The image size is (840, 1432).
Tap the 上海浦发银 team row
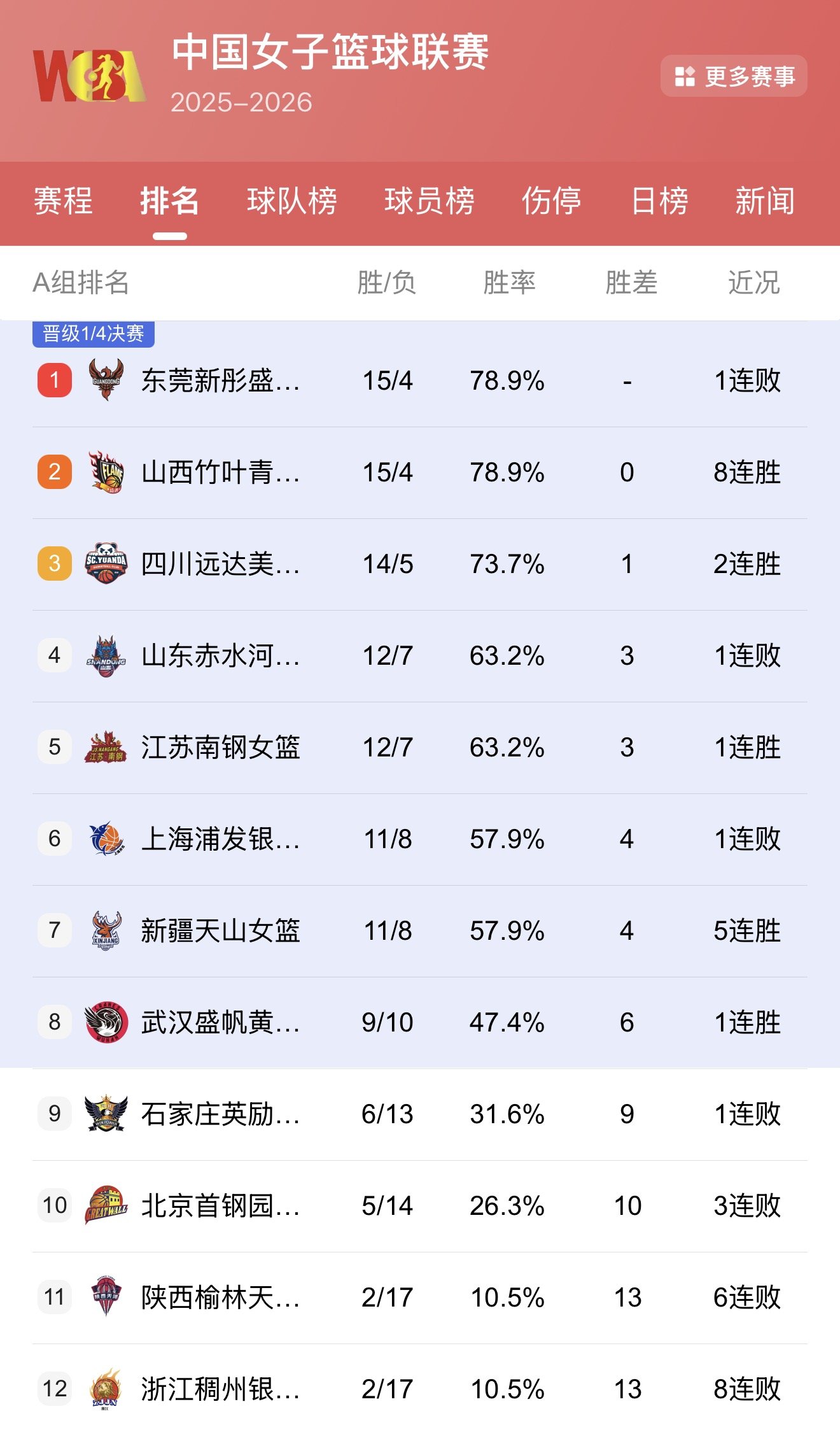220,839
